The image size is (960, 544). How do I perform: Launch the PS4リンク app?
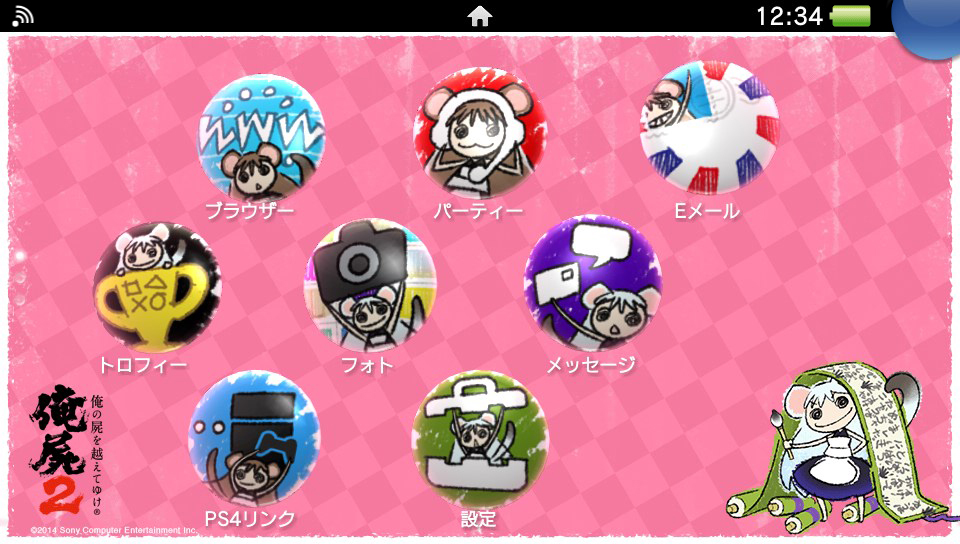[x=254, y=437]
